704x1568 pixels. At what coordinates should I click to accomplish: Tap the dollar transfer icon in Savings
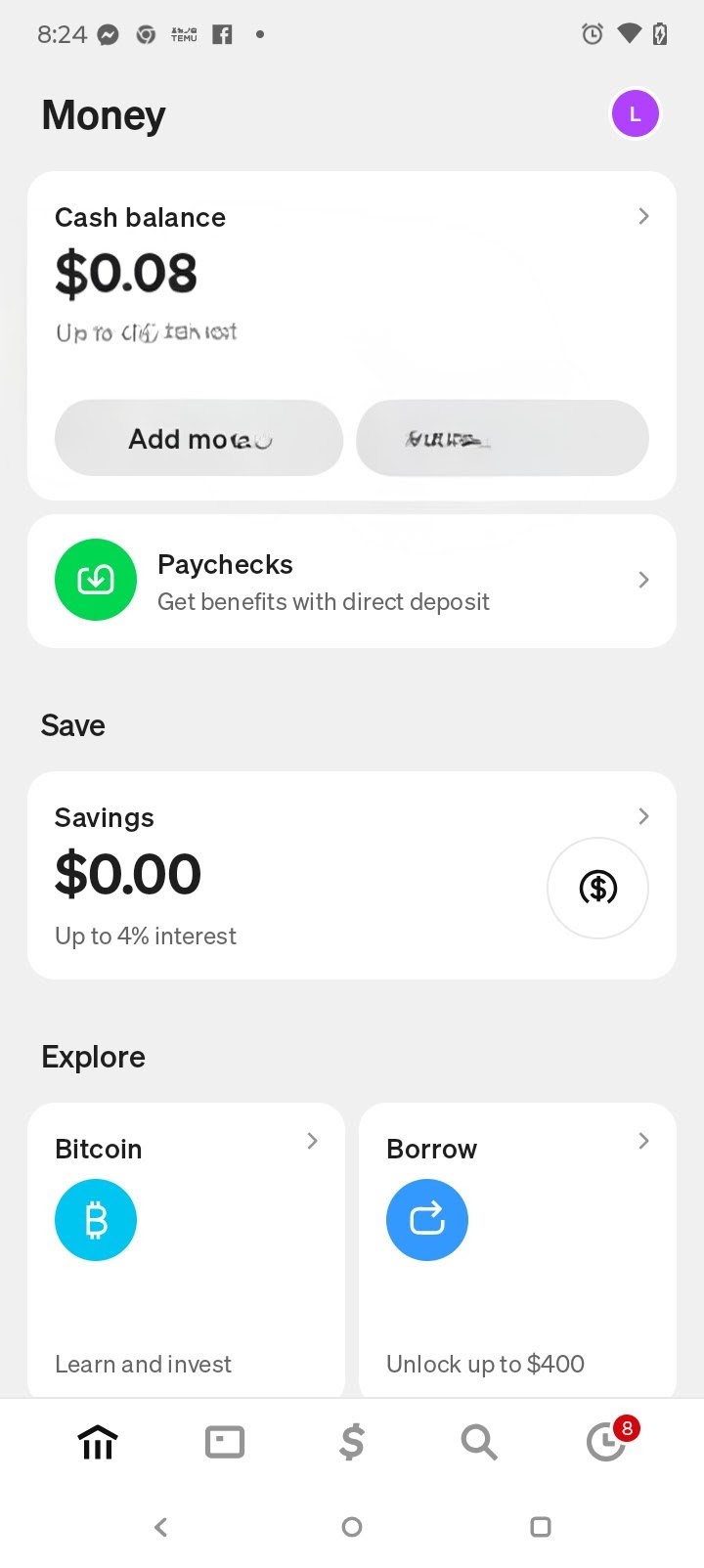coord(597,888)
